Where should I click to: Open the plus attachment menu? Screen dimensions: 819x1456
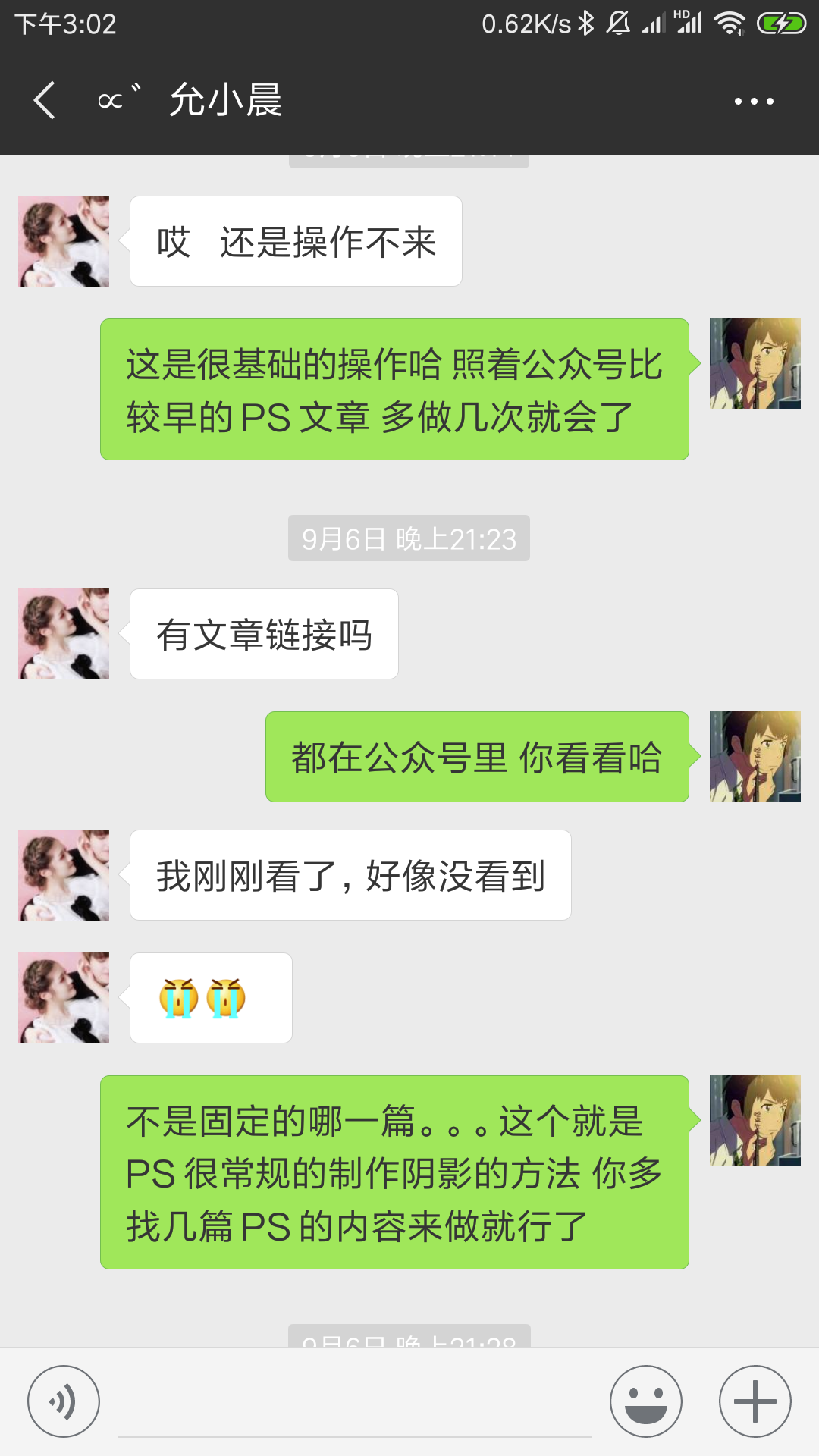click(x=755, y=1401)
